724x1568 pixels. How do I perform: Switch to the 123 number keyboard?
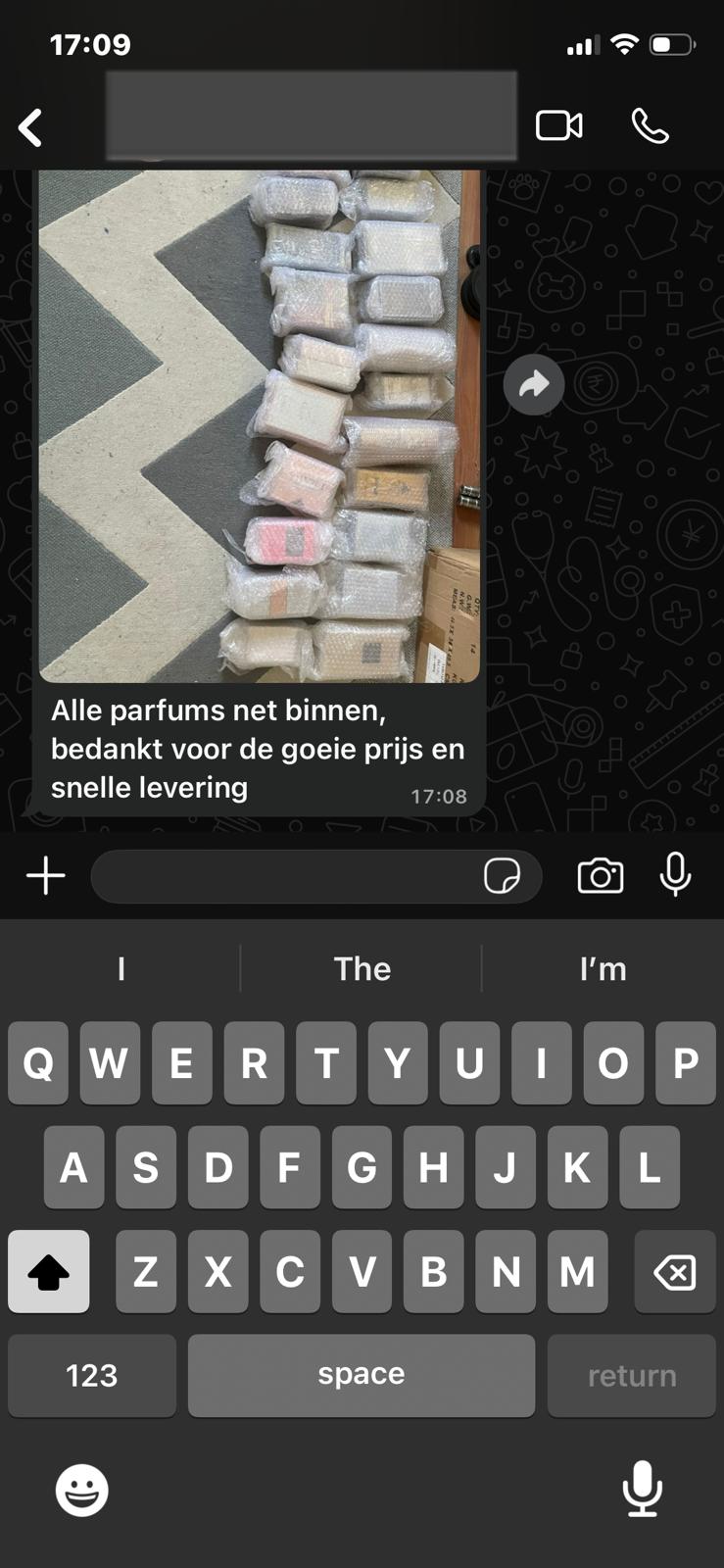tap(91, 1375)
